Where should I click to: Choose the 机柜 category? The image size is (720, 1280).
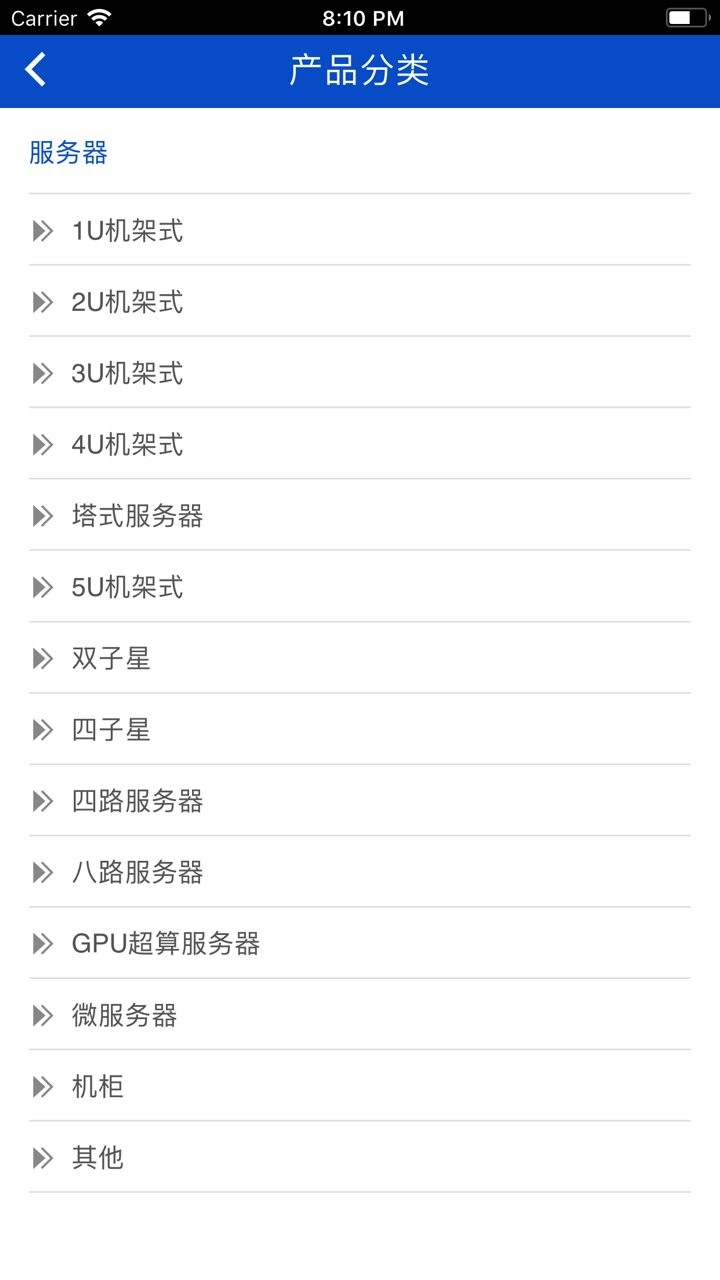(x=98, y=1086)
